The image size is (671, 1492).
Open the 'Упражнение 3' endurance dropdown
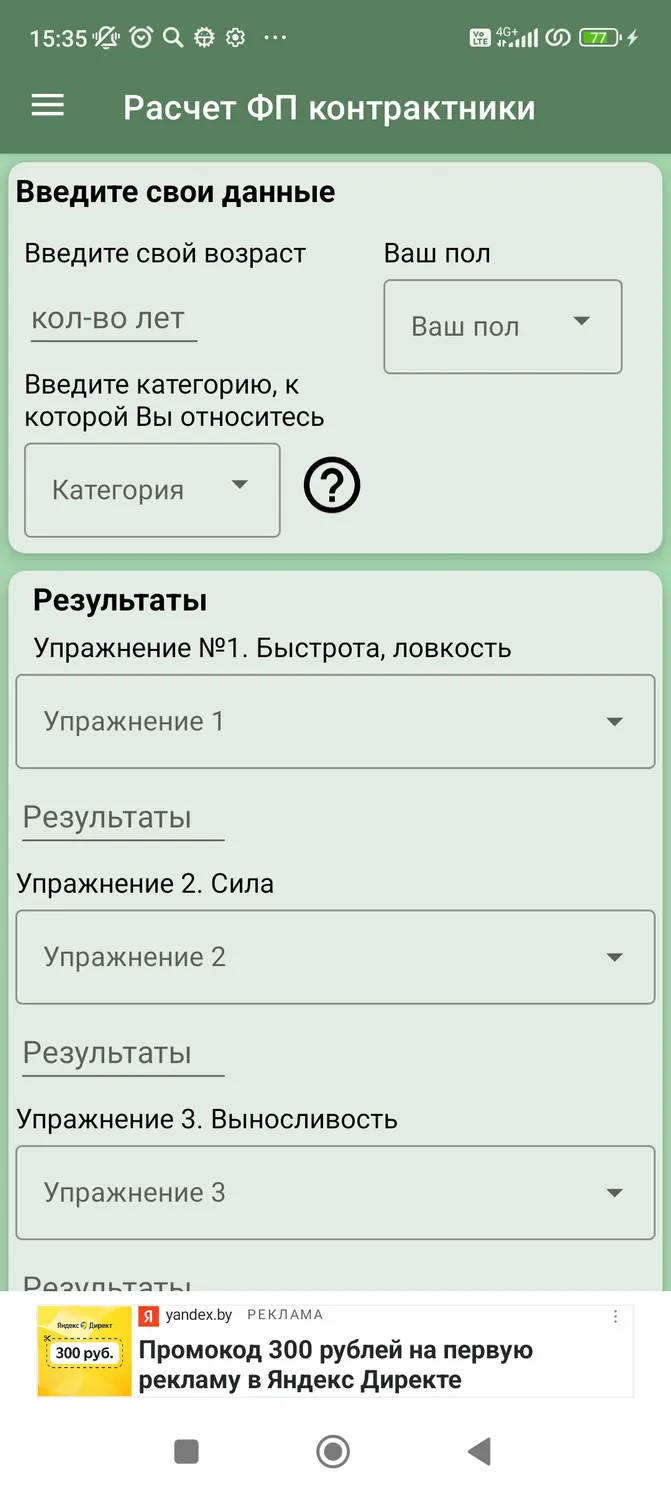[x=335, y=1192]
